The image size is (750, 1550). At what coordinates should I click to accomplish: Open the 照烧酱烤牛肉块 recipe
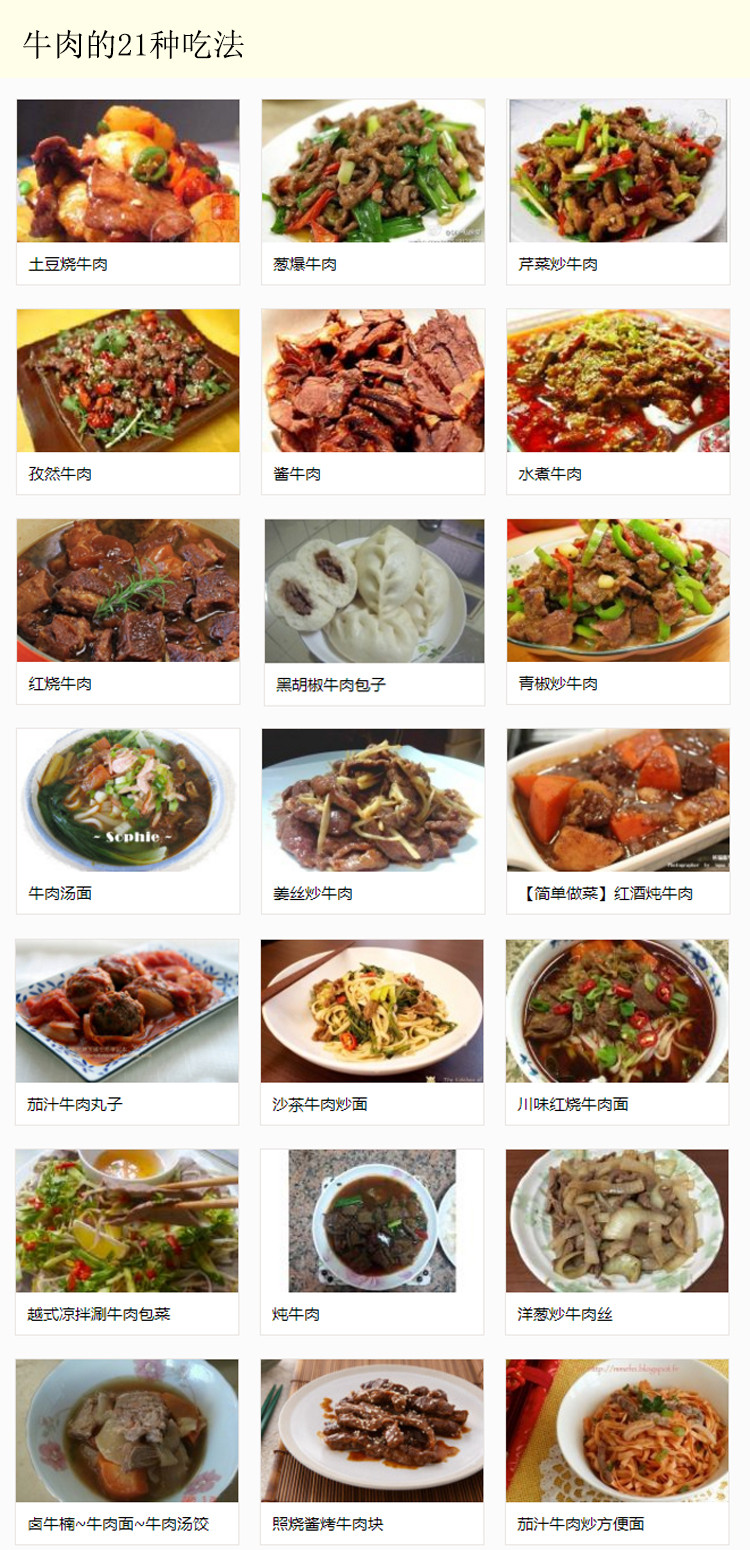click(372, 1452)
